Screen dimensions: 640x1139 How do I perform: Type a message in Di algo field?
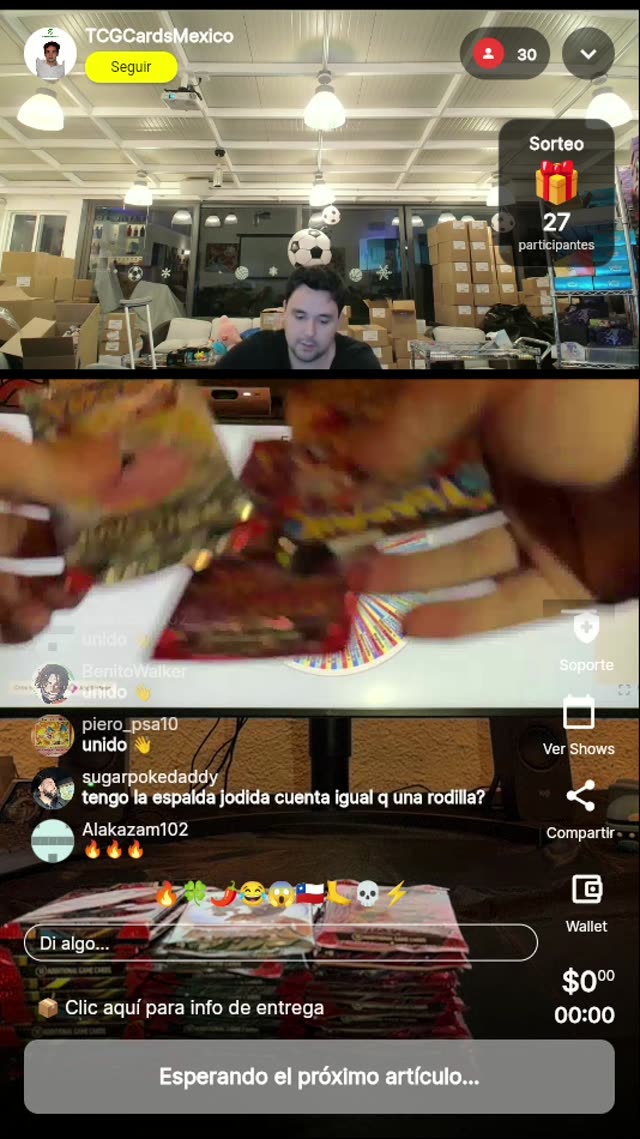280,942
